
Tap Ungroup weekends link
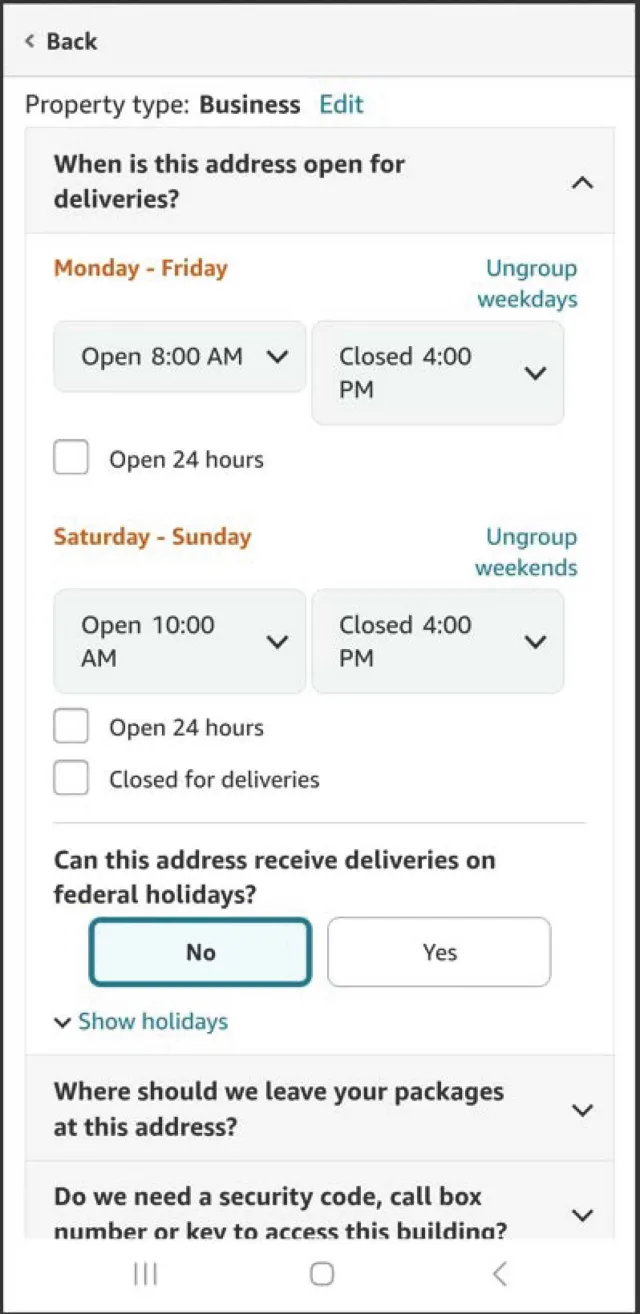tap(527, 552)
